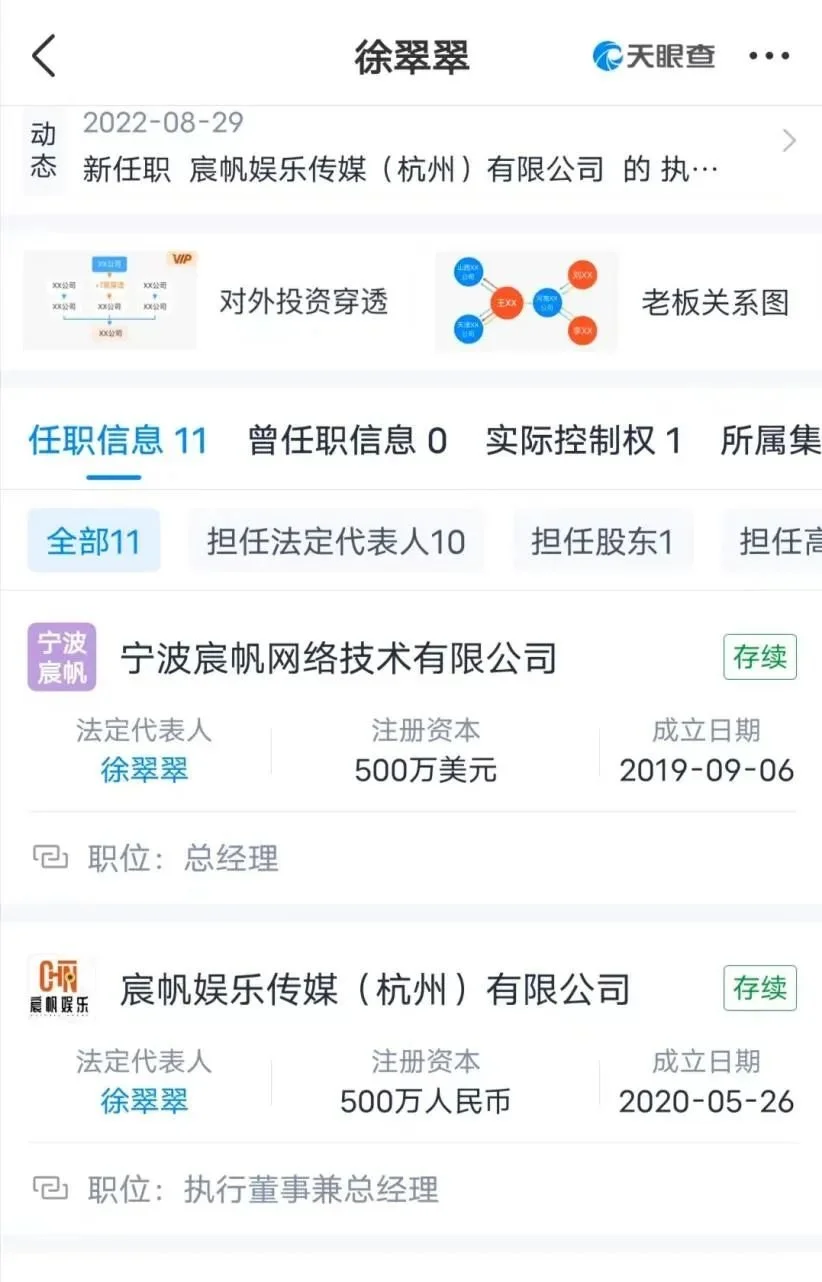The height and width of the screenshot is (1282, 822).
Task: Filter by 担任法定代表人10
Action: pos(336,541)
